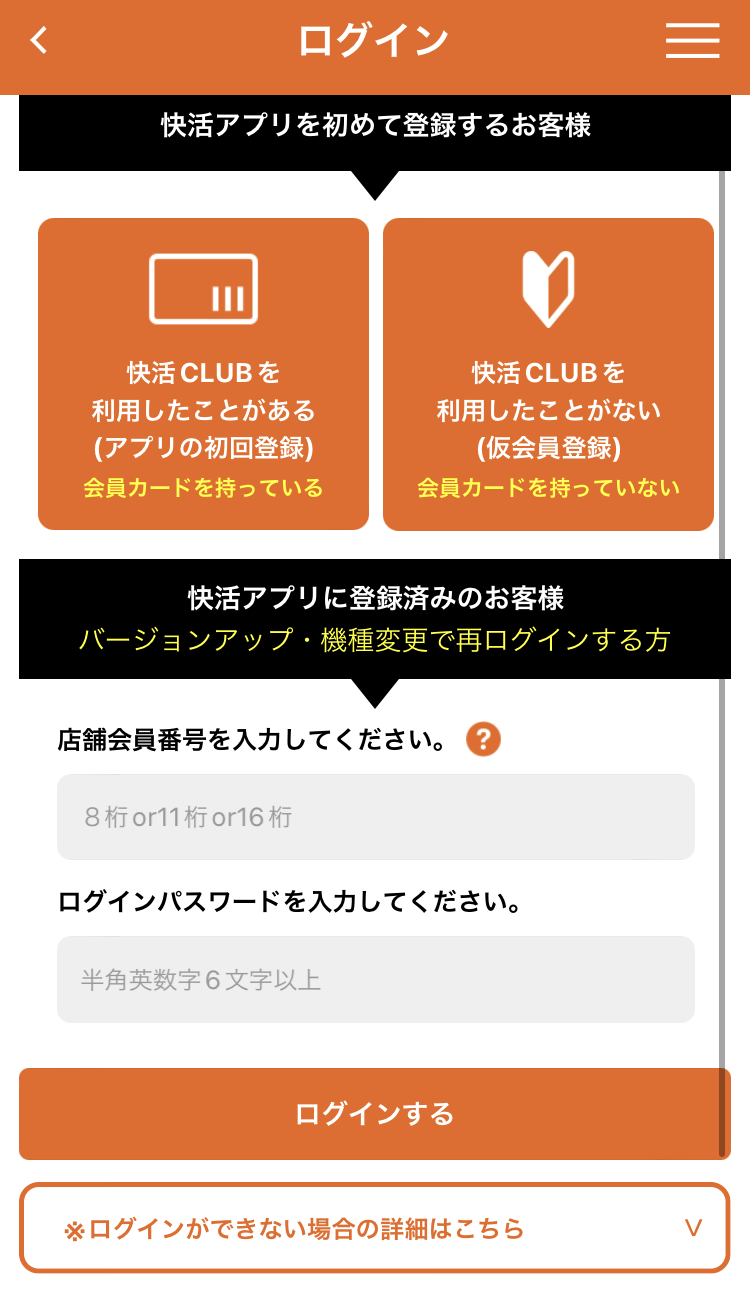
Task: Expand ログインができない場合の詳細はこちら
Action: point(375,1228)
